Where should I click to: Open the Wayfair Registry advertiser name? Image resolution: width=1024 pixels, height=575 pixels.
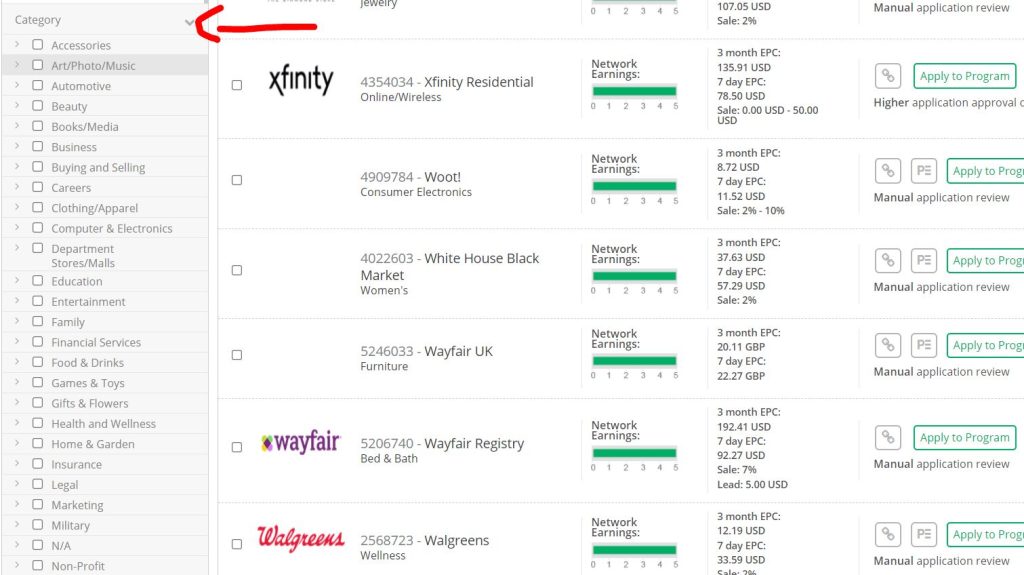click(x=473, y=444)
